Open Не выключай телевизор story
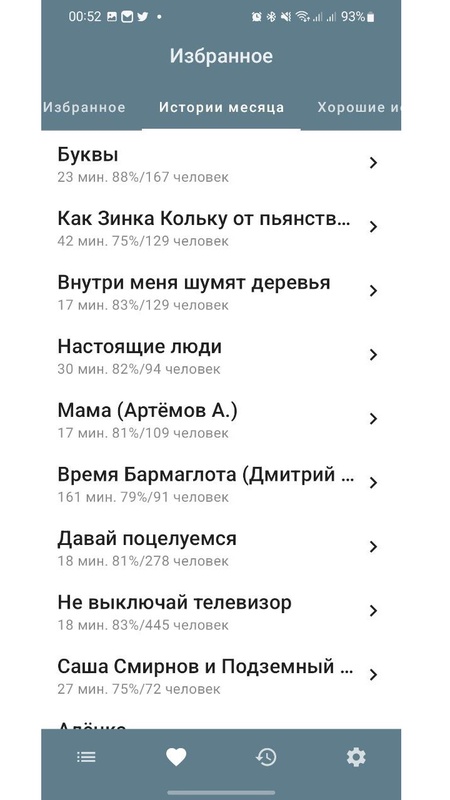 click(x=221, y=611)
